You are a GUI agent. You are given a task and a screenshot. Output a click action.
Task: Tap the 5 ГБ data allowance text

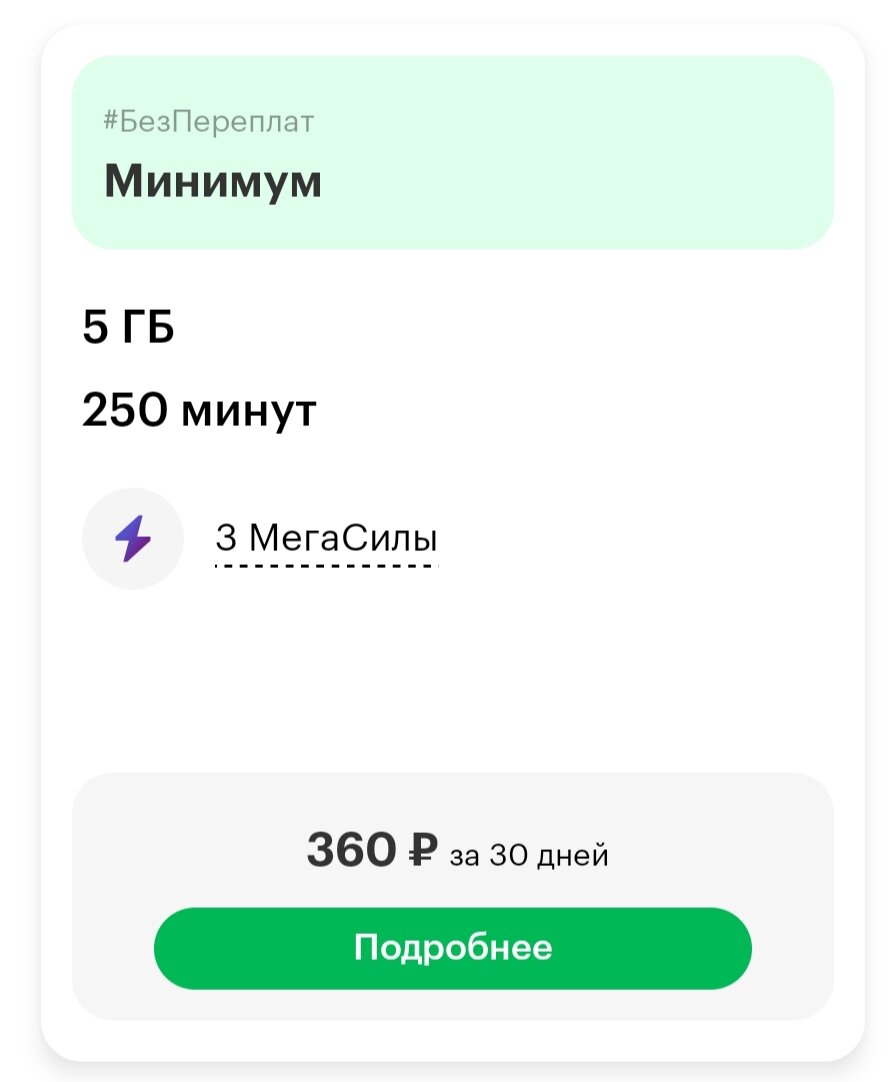pos(130,325)
